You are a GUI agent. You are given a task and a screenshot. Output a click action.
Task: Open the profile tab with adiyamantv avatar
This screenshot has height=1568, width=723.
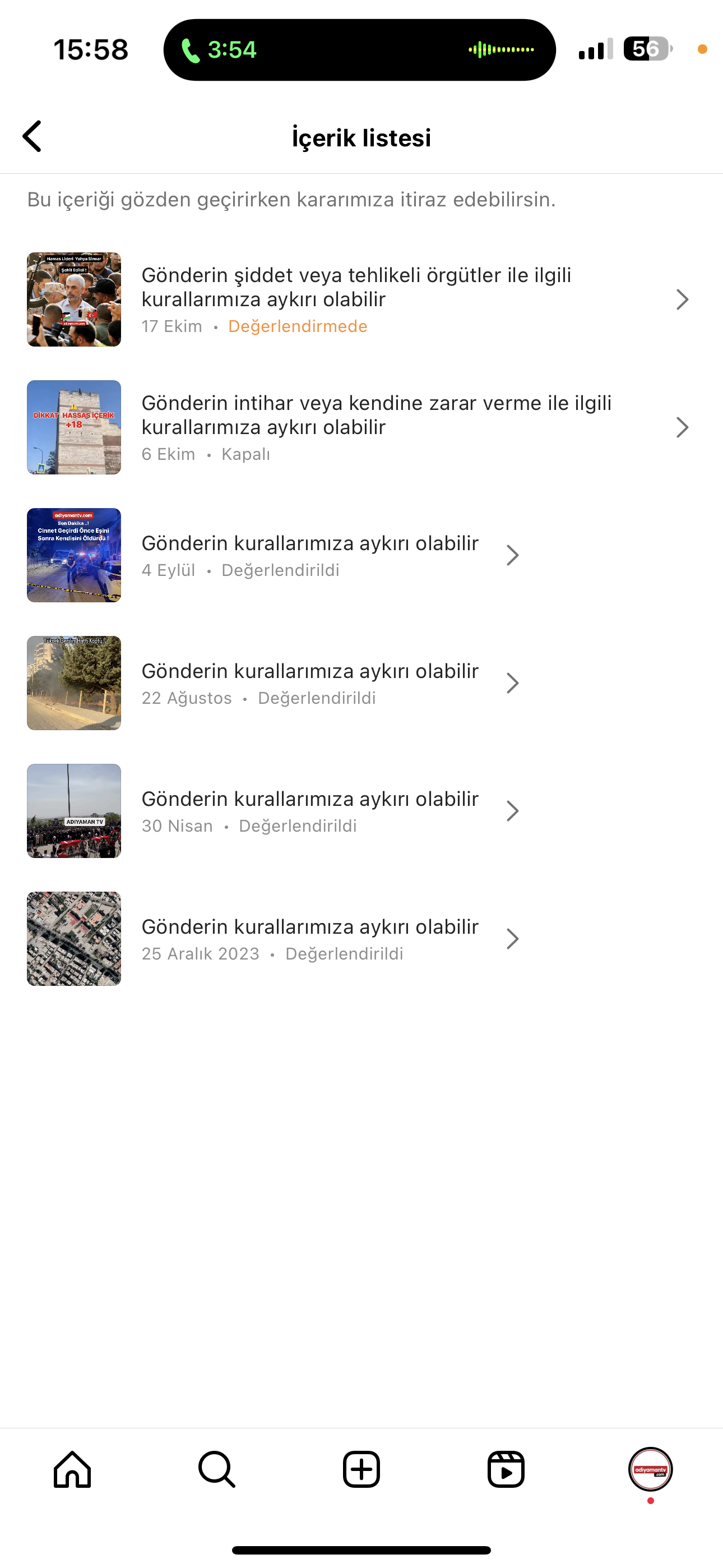pyautogui.click(x=651, y=1469)
